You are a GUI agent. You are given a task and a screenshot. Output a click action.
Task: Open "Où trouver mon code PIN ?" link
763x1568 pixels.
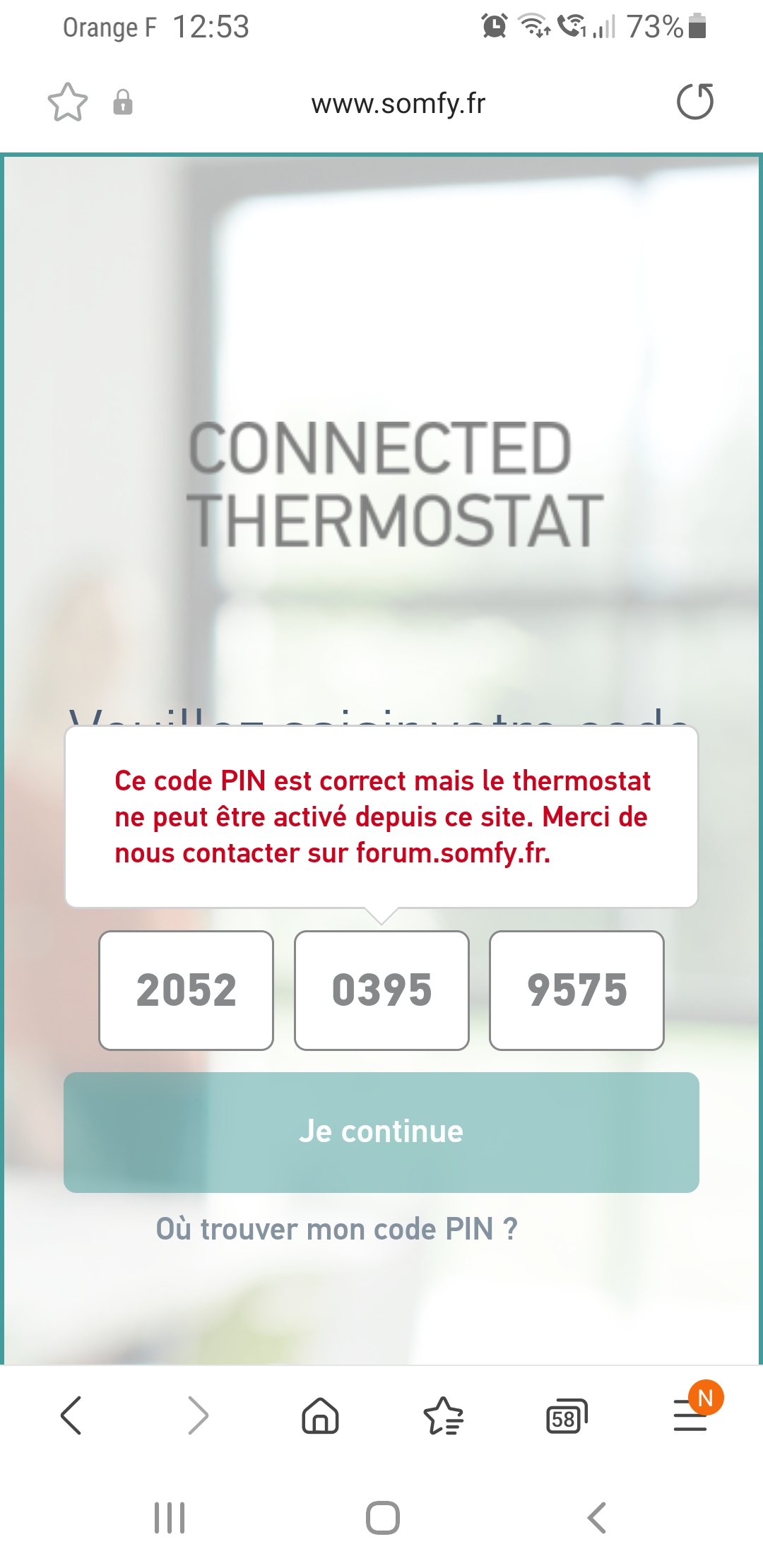click(x=337, y=1229)
